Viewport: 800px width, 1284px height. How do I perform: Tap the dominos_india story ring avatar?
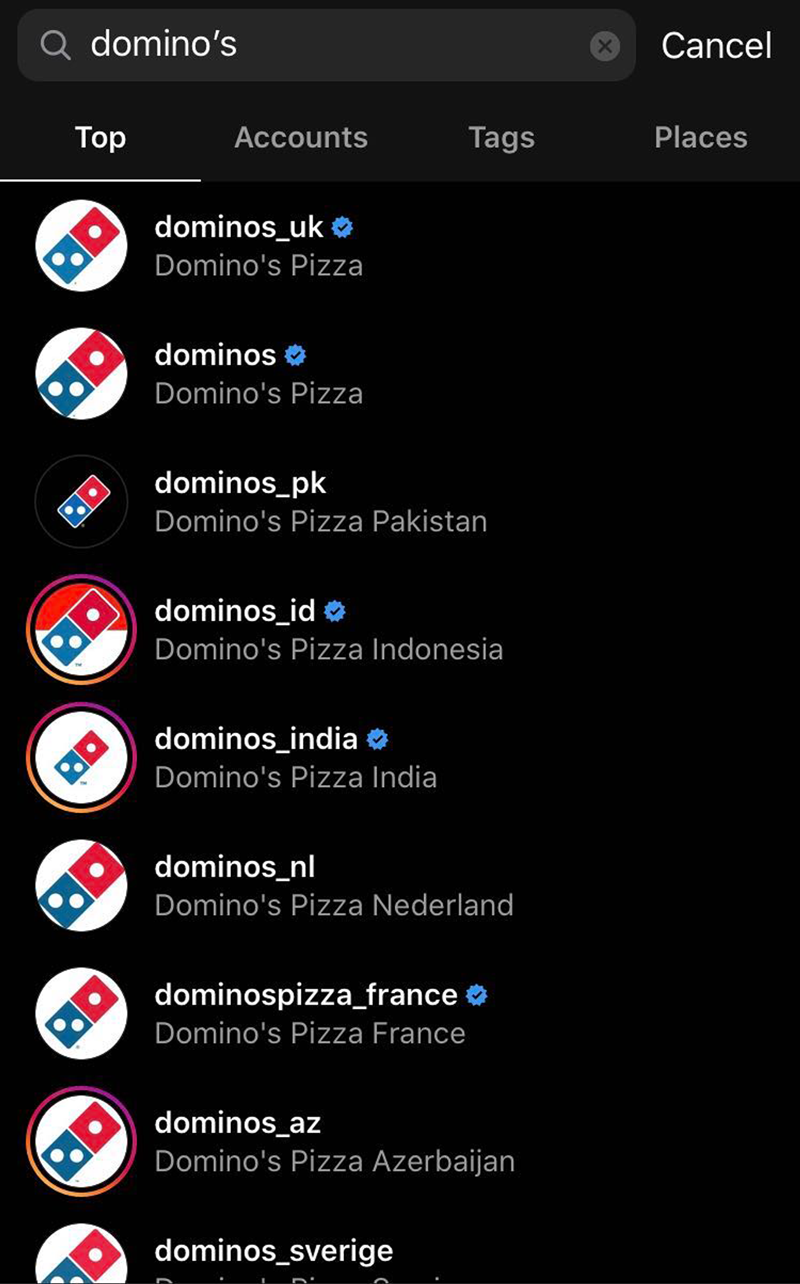pos(81,757)
